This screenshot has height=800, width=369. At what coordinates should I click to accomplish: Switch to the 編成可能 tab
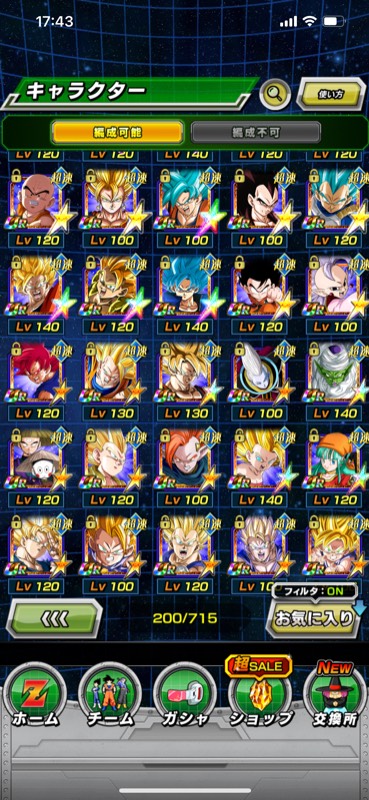(117, 133)
